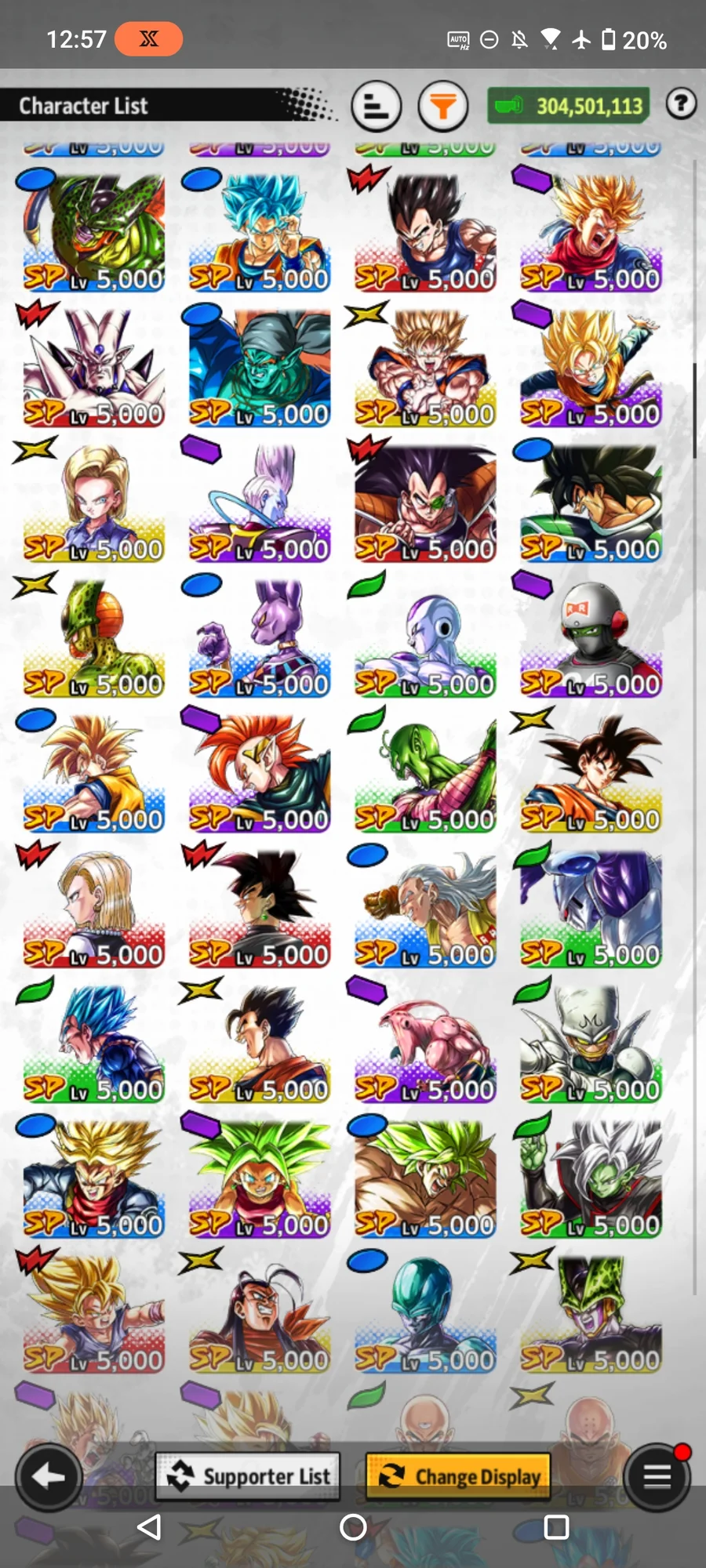The height and width of the screenshot is (1568, 706).
Task: Go back with the arrow button
Action: pos(49,1477)
